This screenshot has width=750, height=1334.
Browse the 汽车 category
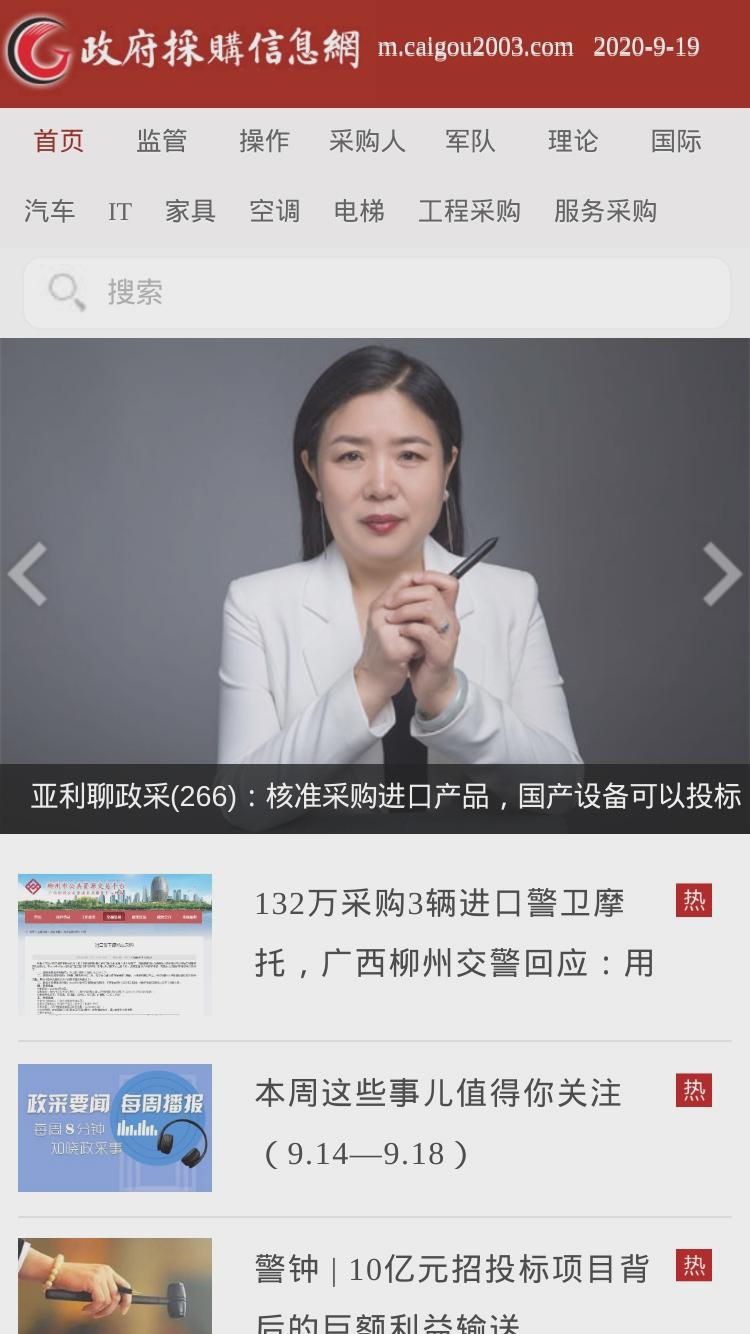pos(50,211)
